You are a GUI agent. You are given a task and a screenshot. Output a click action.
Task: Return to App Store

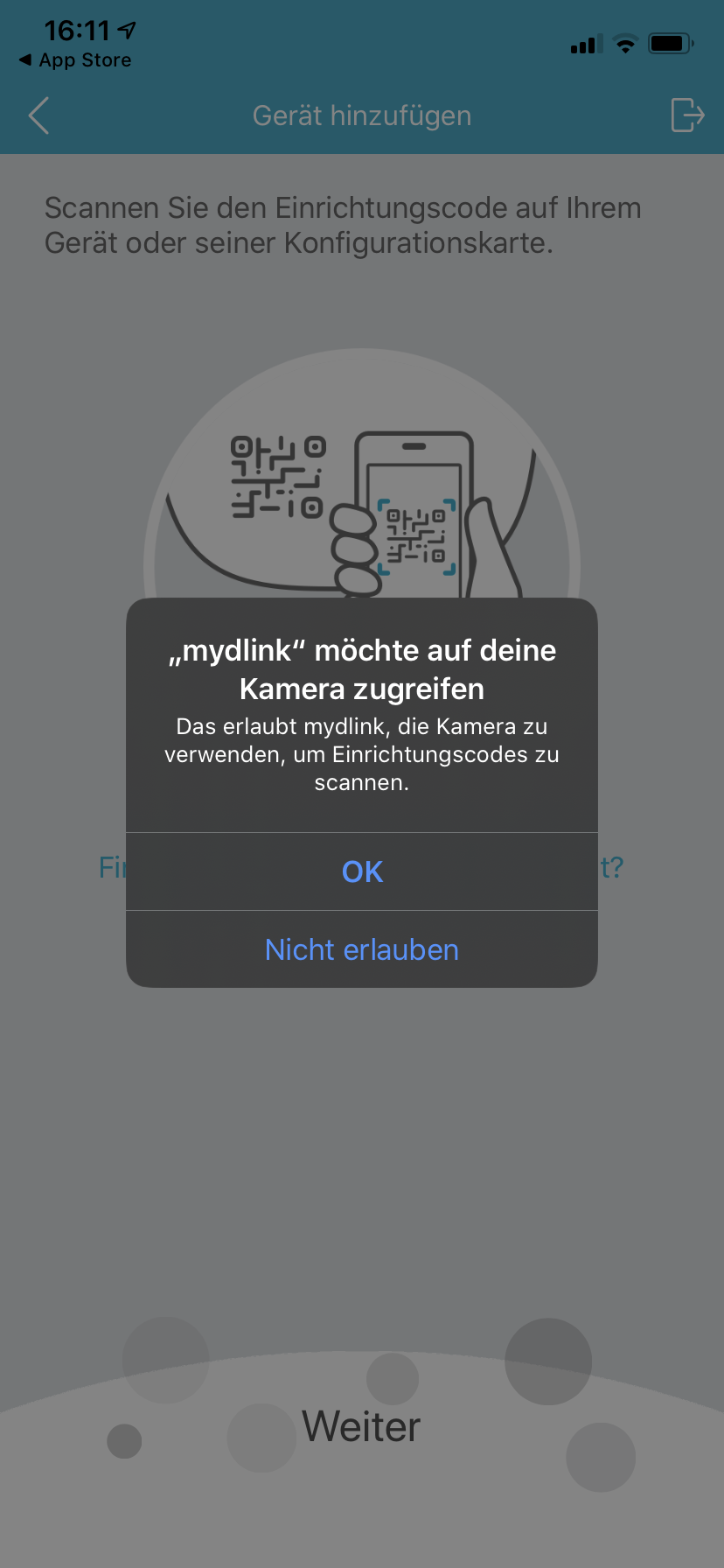click(x=75, y=60)
